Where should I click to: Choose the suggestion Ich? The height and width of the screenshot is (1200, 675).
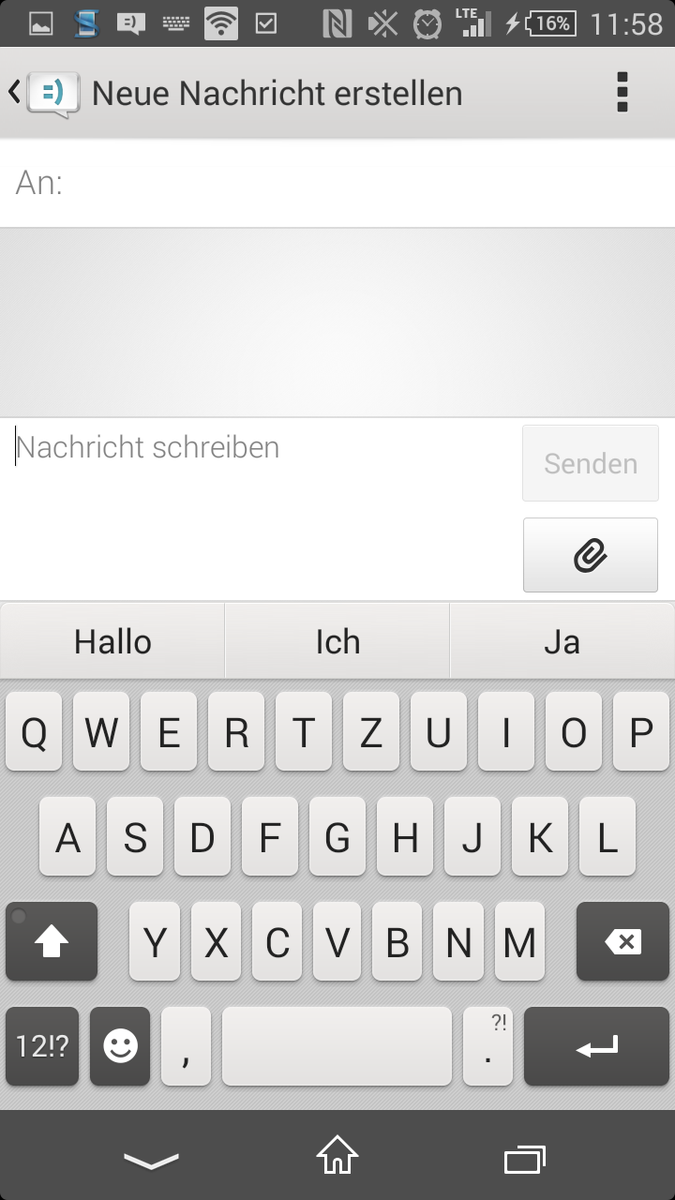tap(338, 641)
